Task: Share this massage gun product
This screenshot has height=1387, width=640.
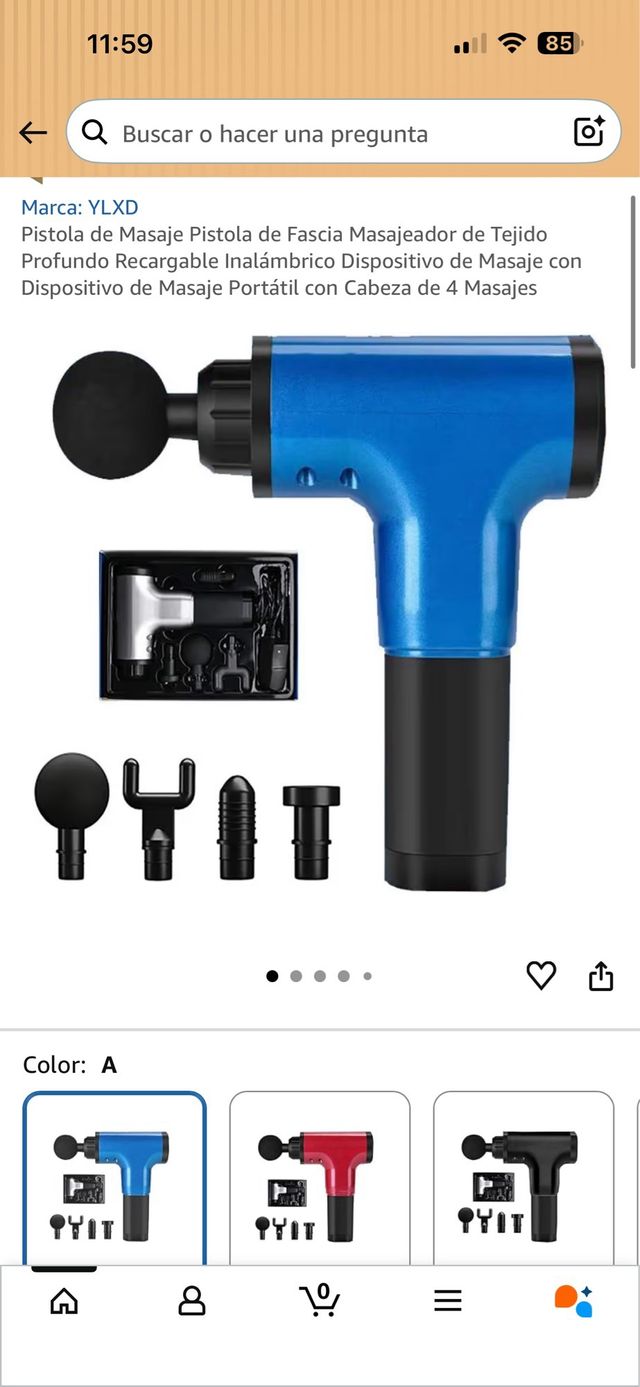Action: [x=601, y=975]
